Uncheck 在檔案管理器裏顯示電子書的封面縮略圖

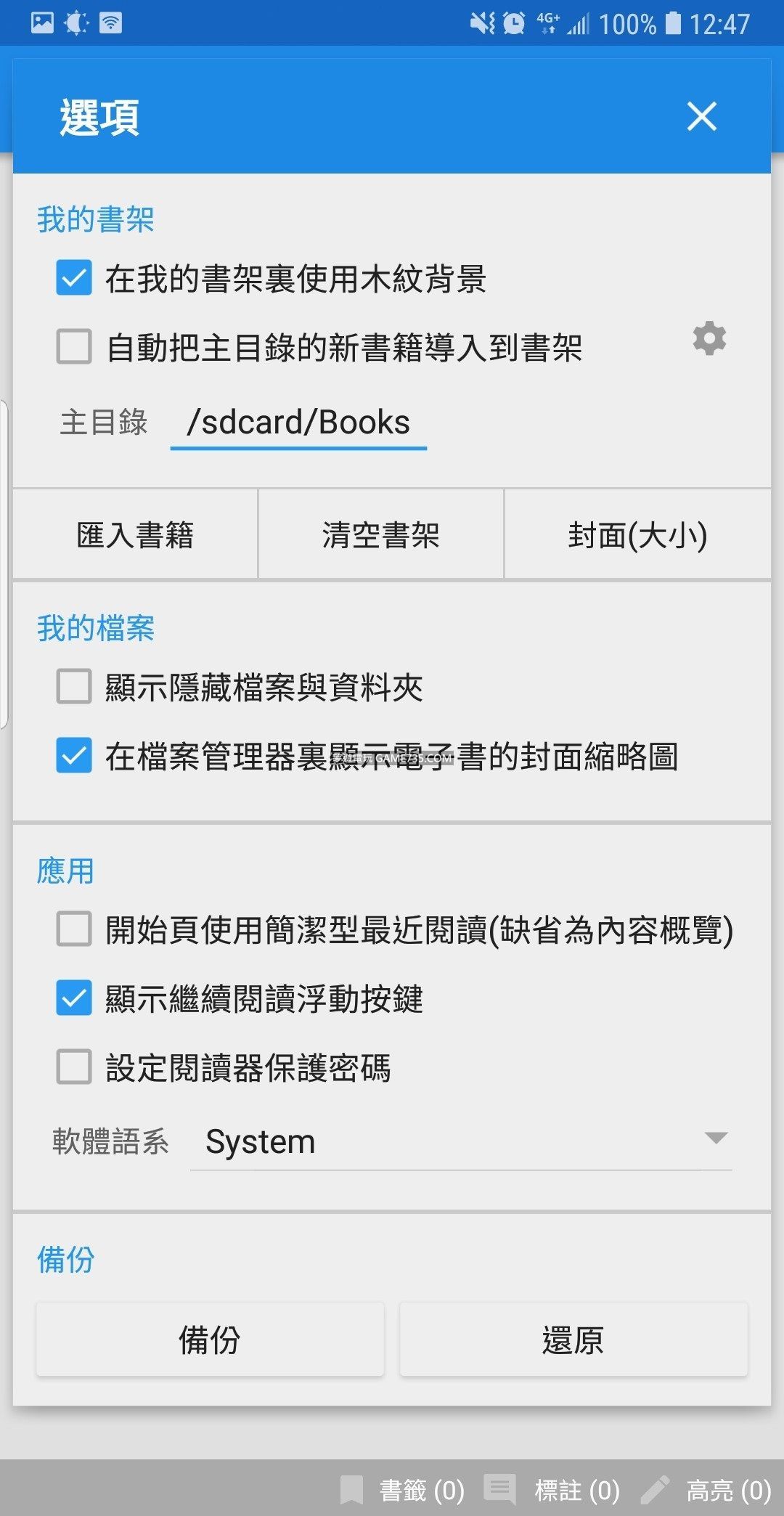tap(74, 756)
